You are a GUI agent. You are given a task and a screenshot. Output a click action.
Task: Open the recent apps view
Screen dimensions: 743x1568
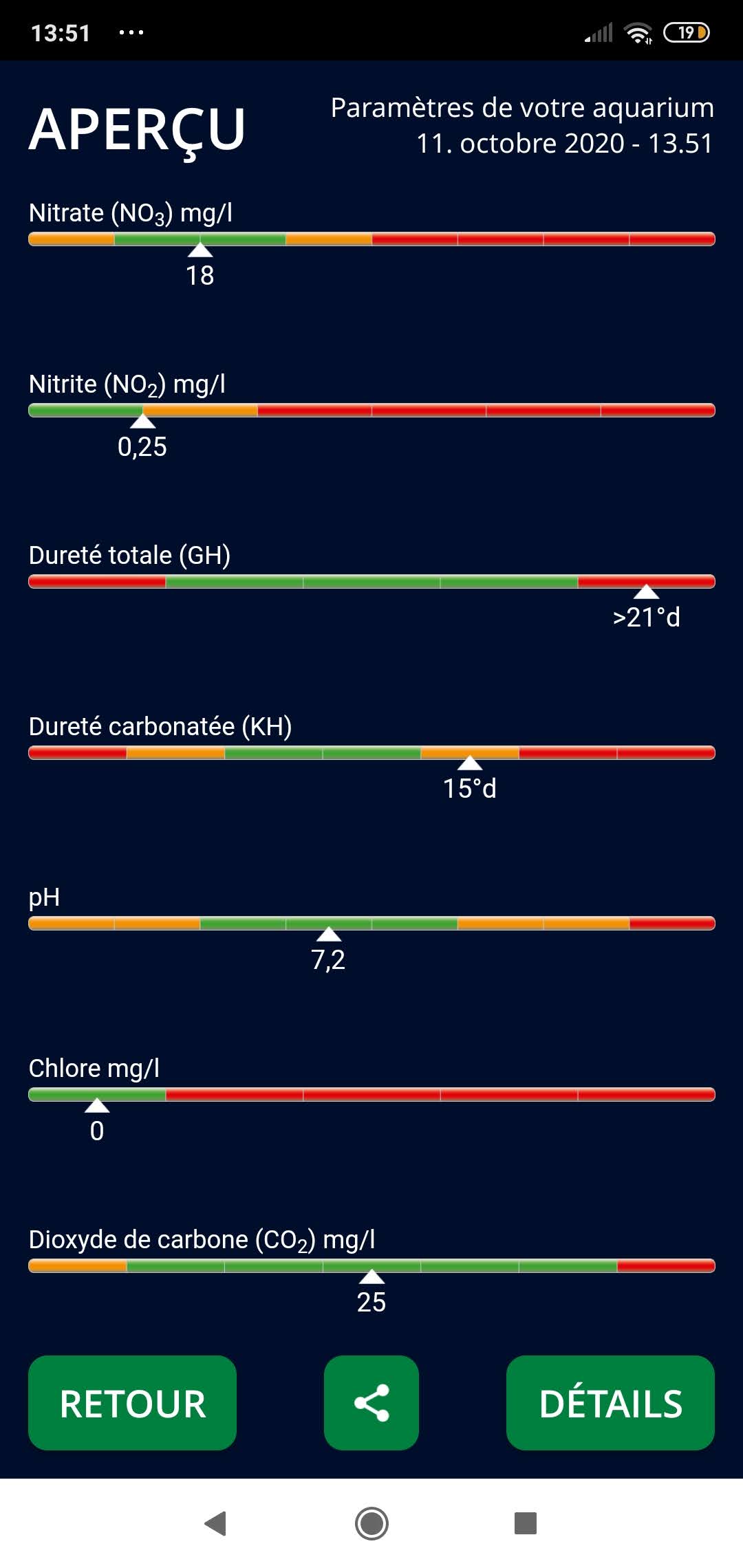point(526,1523)
